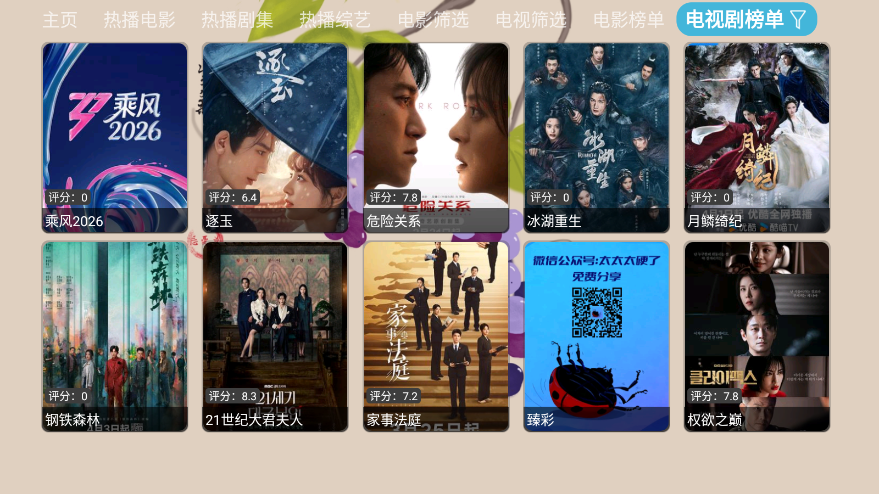Open the 逐玉 drama card
Image resolution: width=879 pixels, height=494 pixels.
click(275, 137)
